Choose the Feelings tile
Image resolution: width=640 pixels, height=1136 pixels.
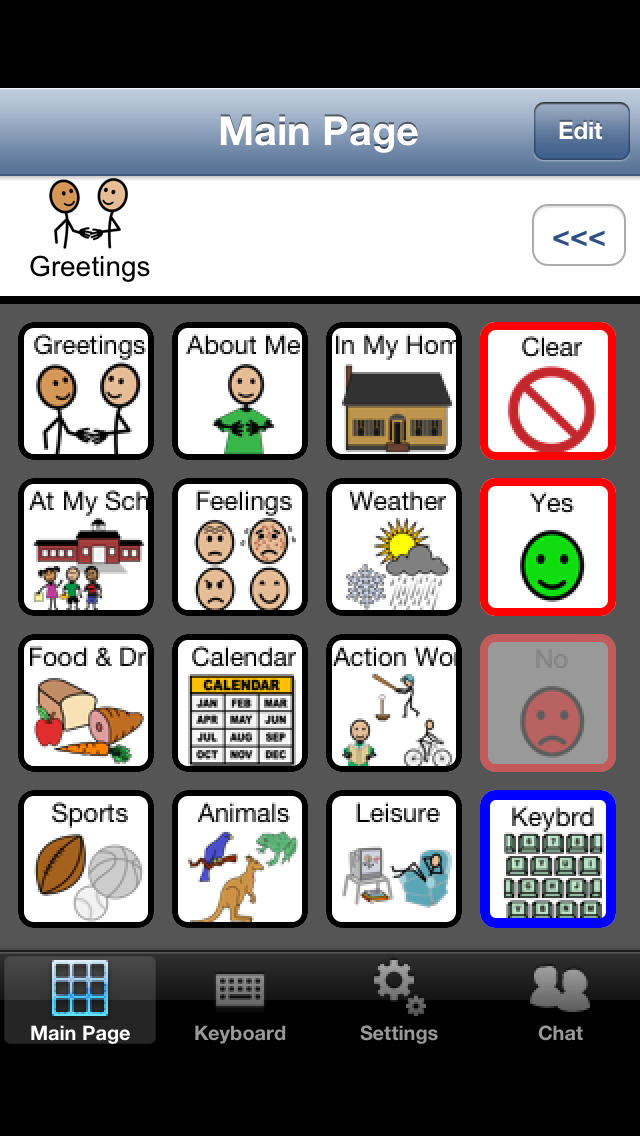[x=240, y=547]
